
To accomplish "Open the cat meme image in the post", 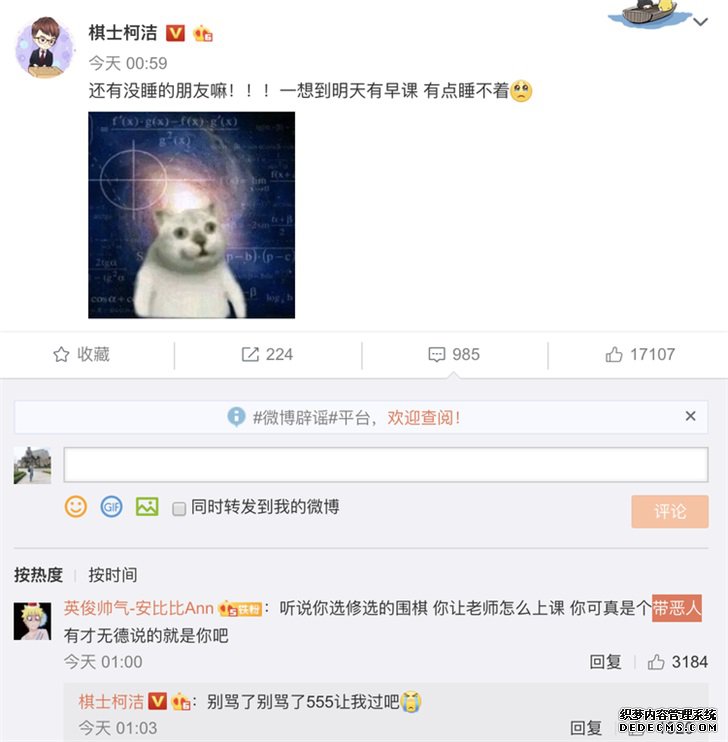I will (x=191, y=215).
